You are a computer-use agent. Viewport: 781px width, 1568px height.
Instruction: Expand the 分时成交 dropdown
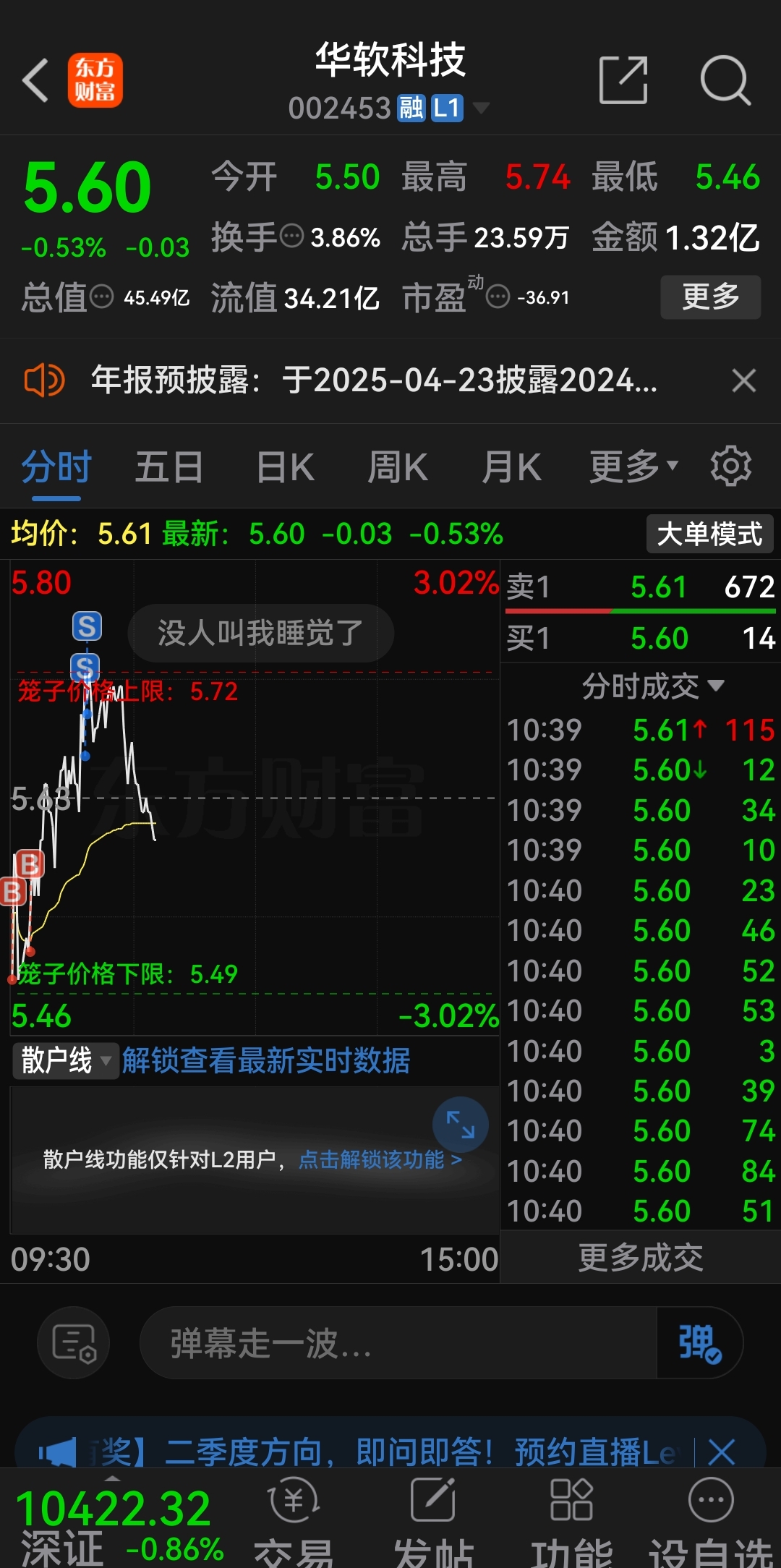(653, 686)
